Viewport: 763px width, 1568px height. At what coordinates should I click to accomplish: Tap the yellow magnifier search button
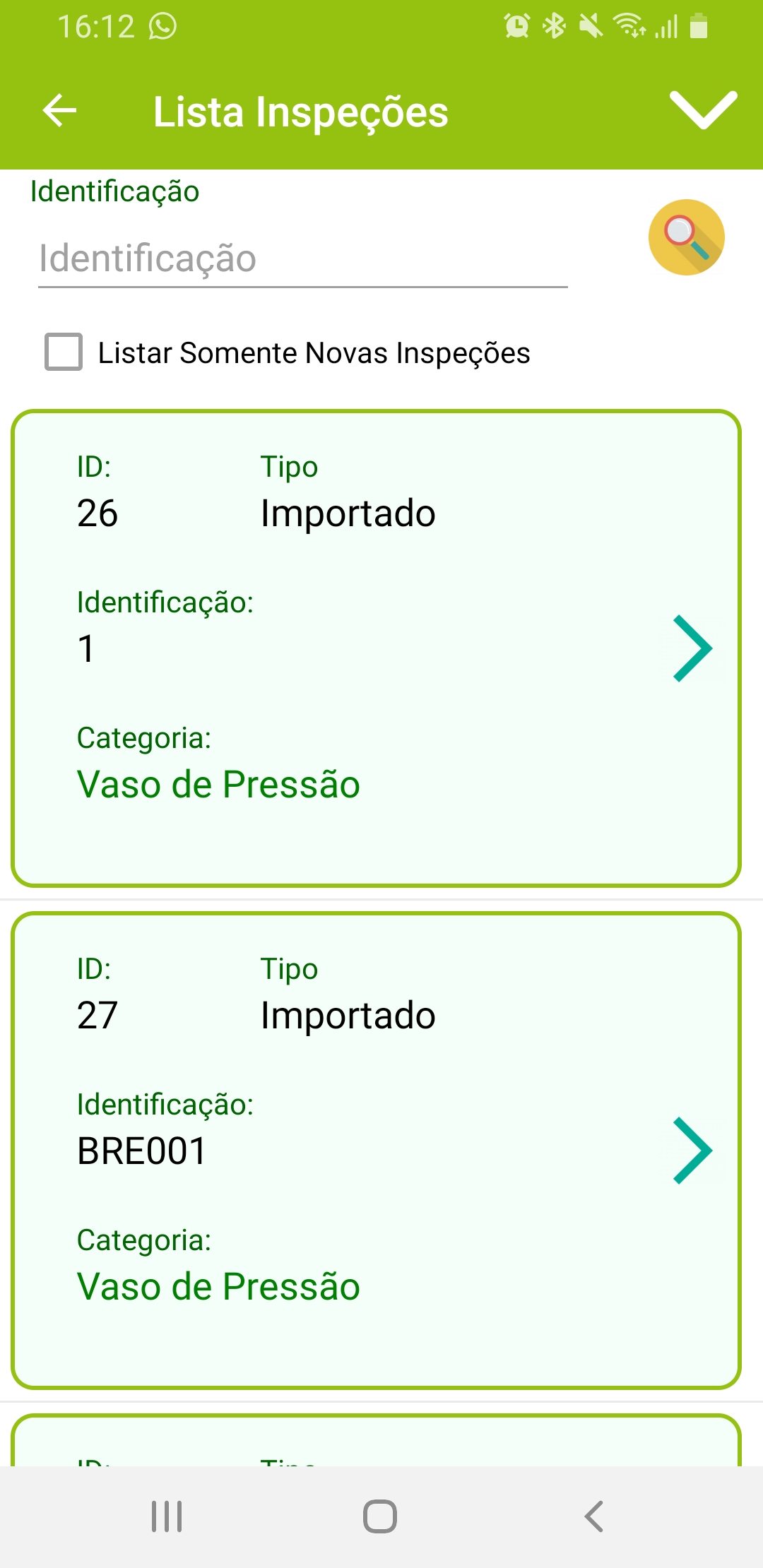(686, 237)
